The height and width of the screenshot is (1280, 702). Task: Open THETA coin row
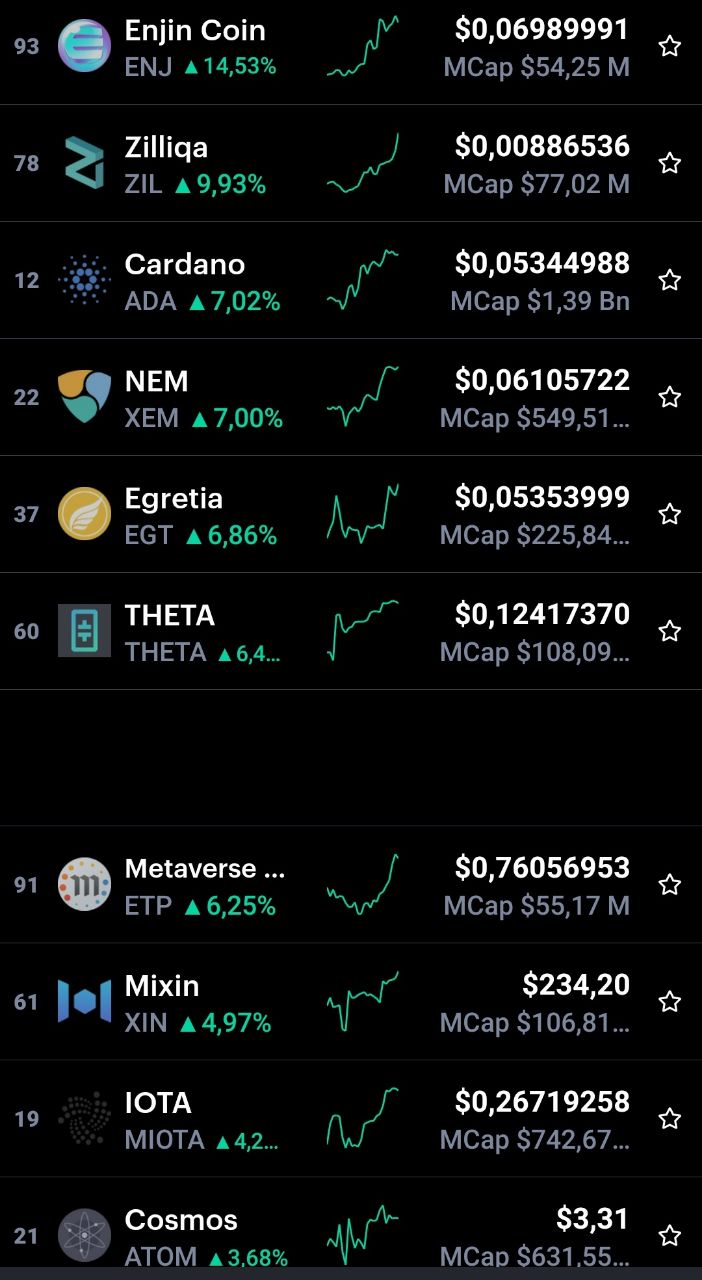coord(351,631)
